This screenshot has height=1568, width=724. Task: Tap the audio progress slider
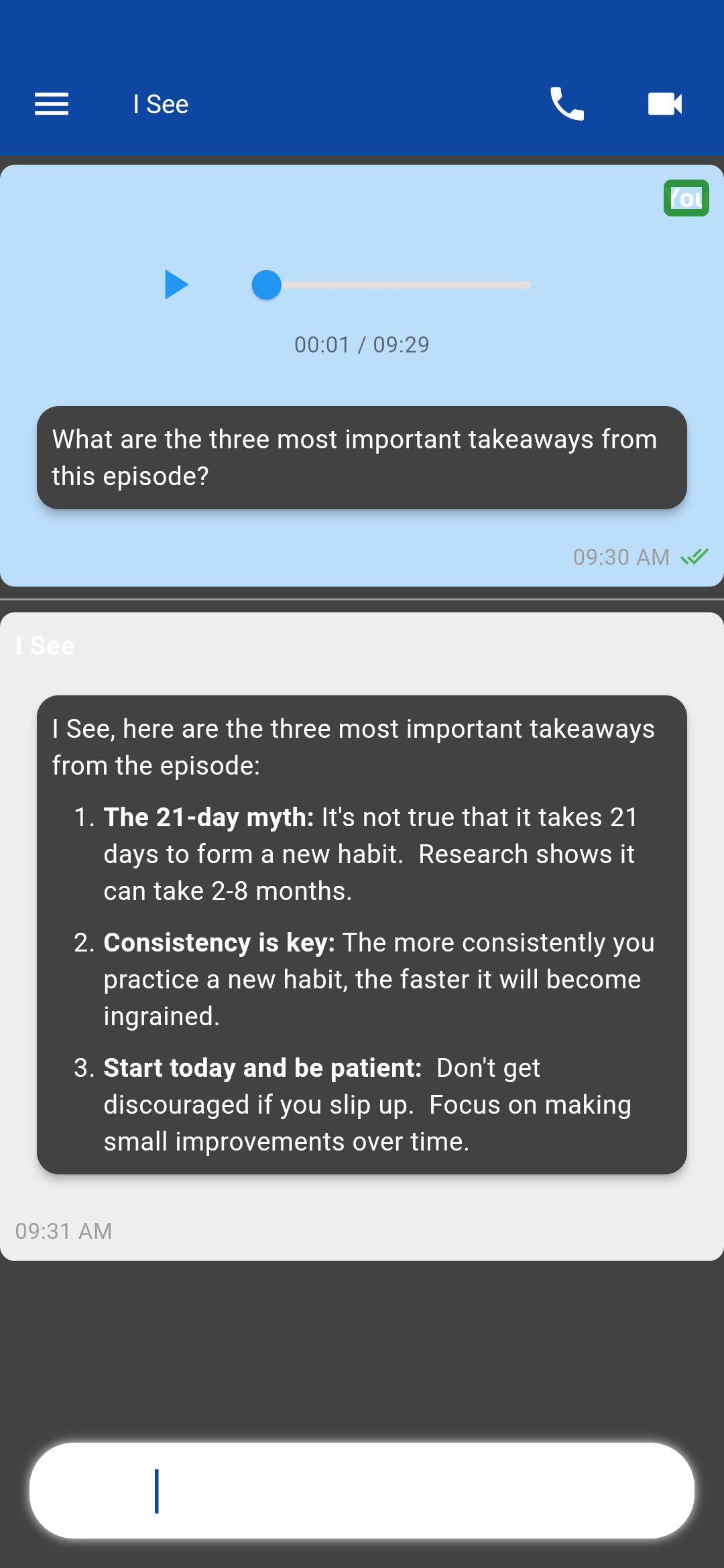(392, 285)
